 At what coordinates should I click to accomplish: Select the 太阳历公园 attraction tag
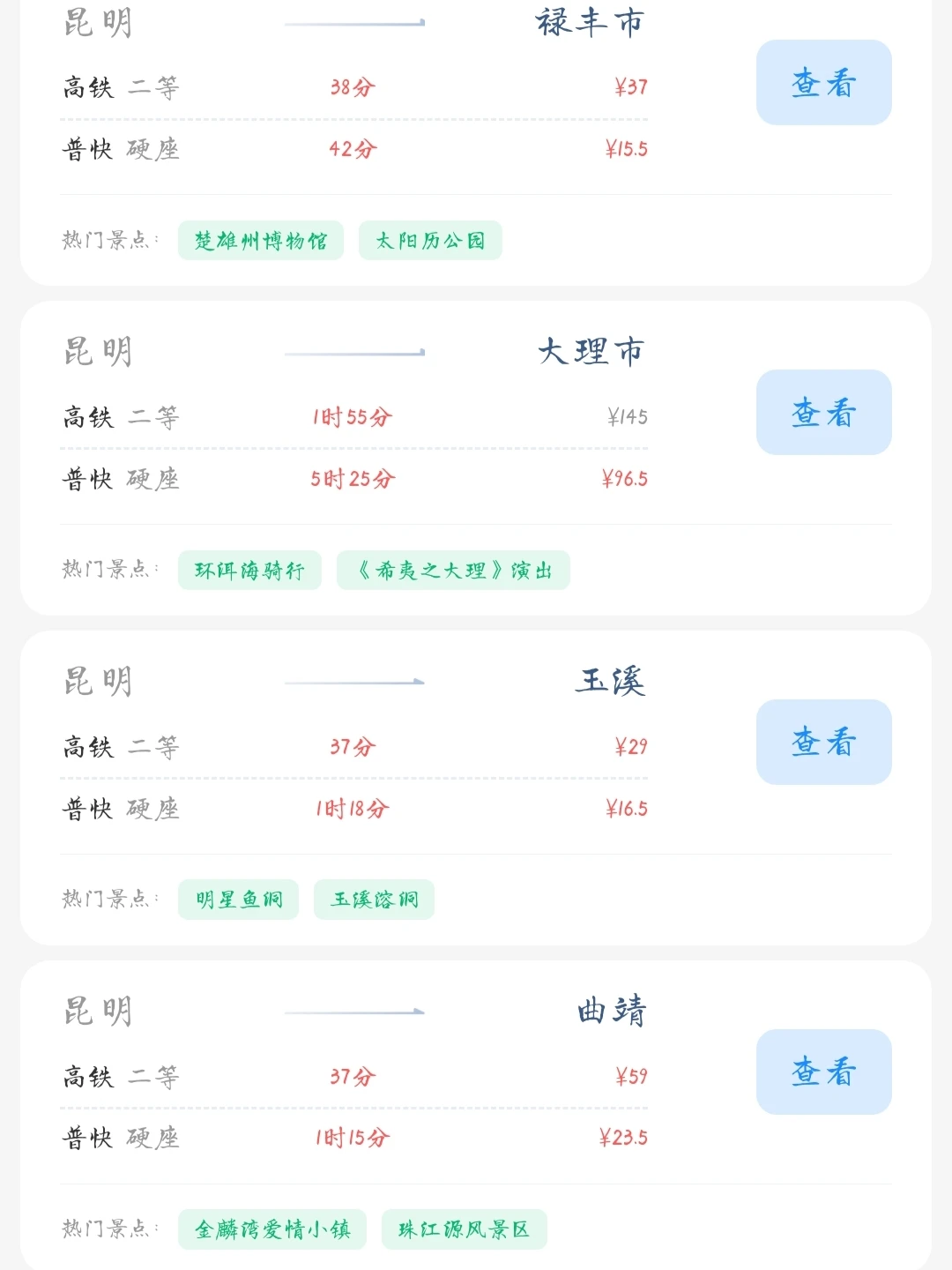430,240
